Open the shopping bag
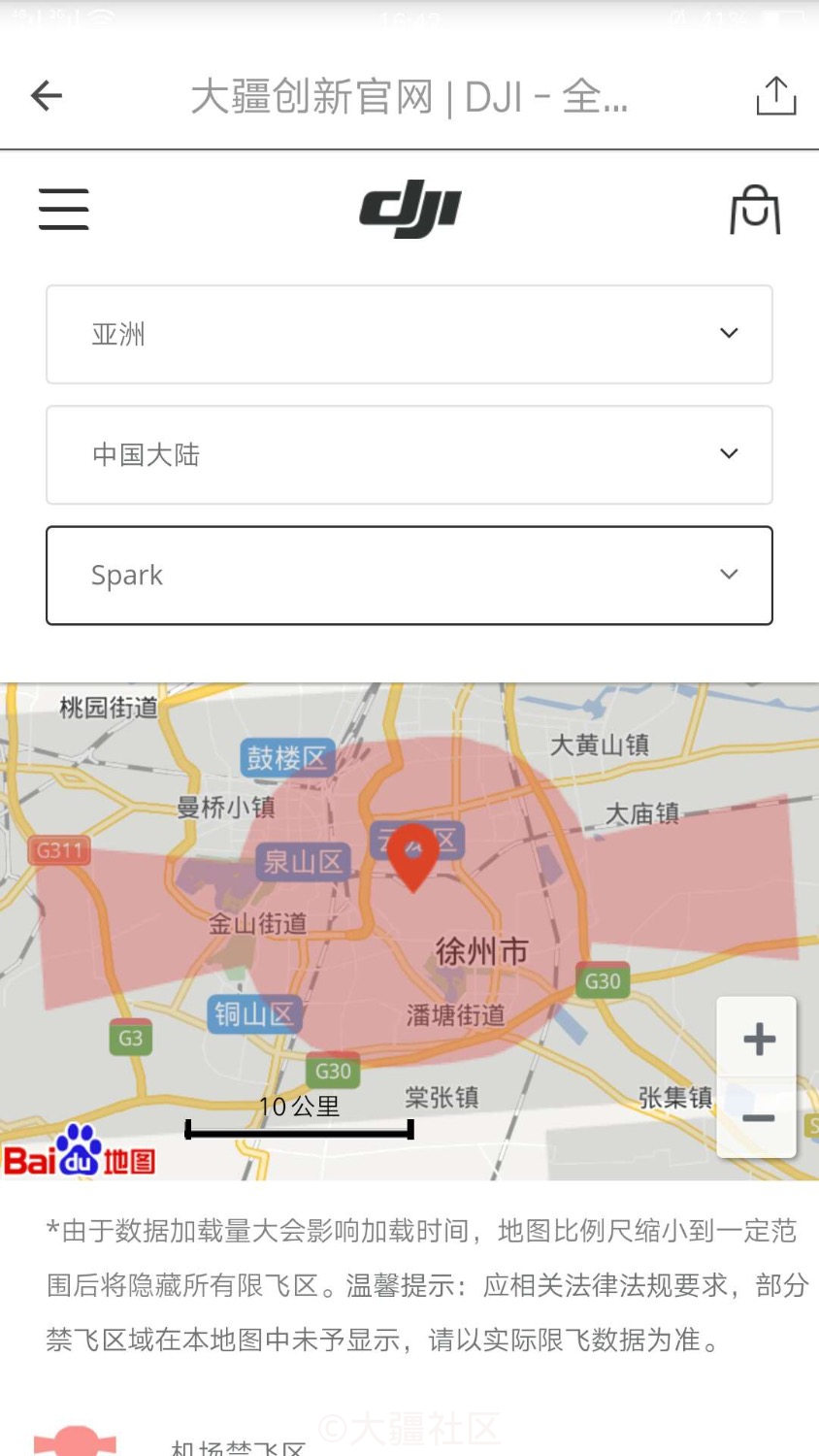The width and height of the screenshot is (819, 1456). (755, 210)
